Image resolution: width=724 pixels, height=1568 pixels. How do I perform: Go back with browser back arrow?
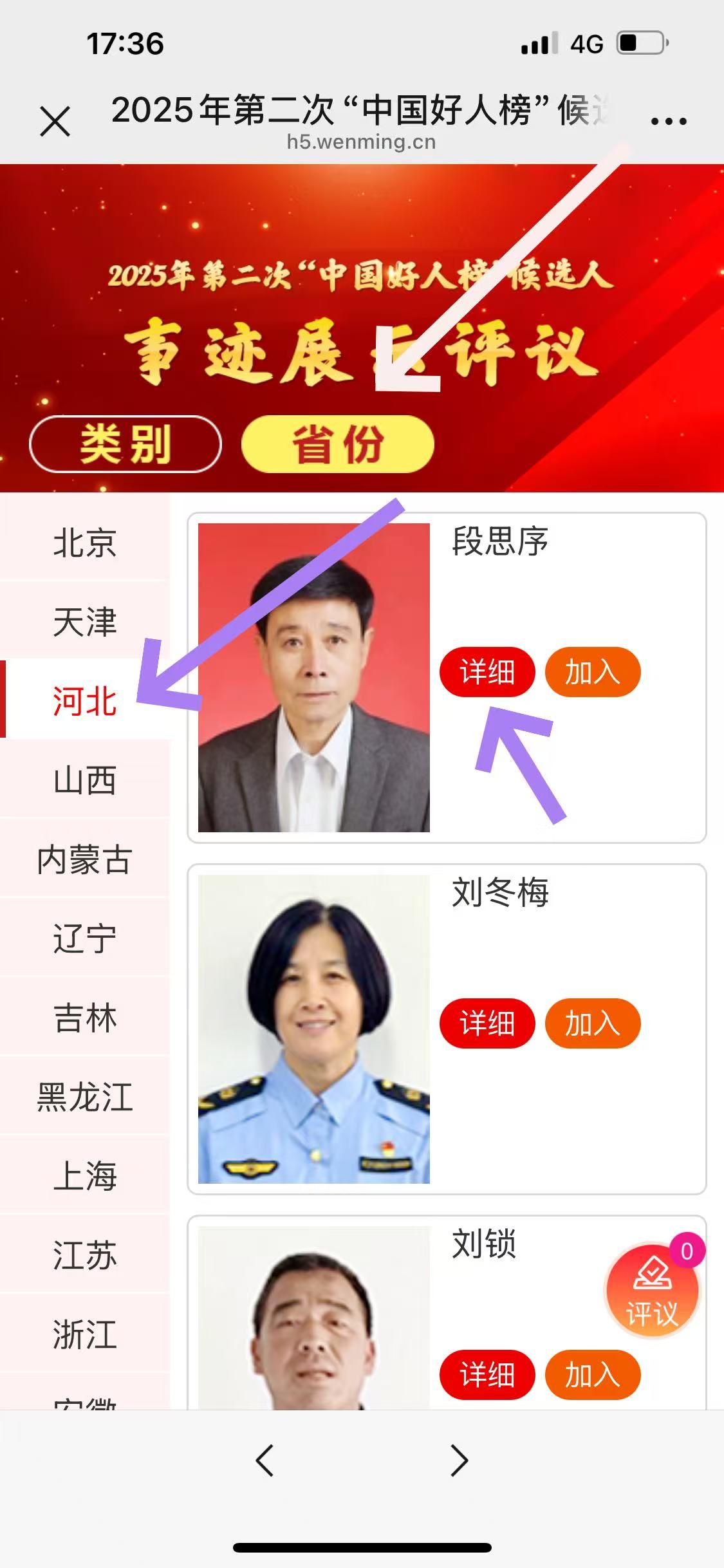[x=265, y=1460]
